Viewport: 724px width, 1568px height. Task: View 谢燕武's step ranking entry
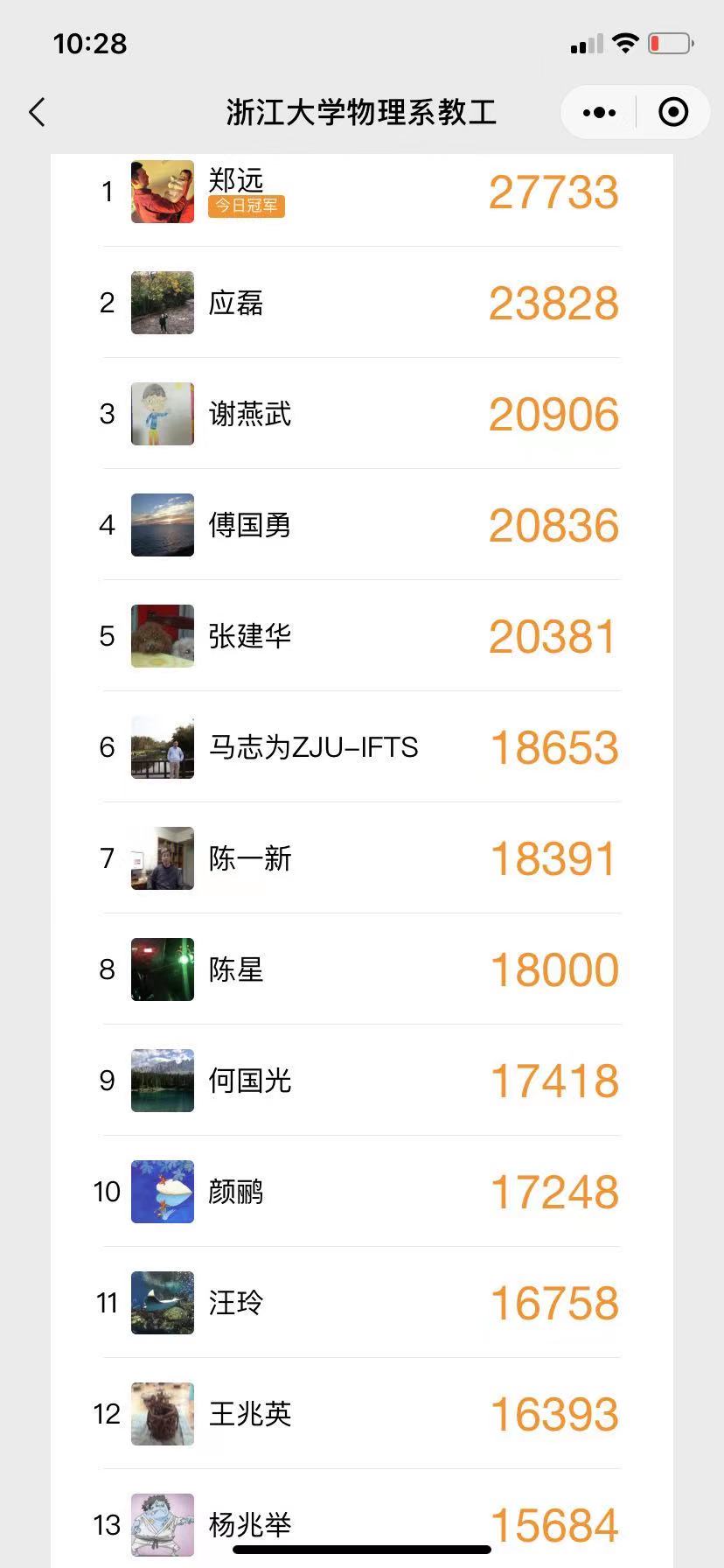click(x=361, y=414)
